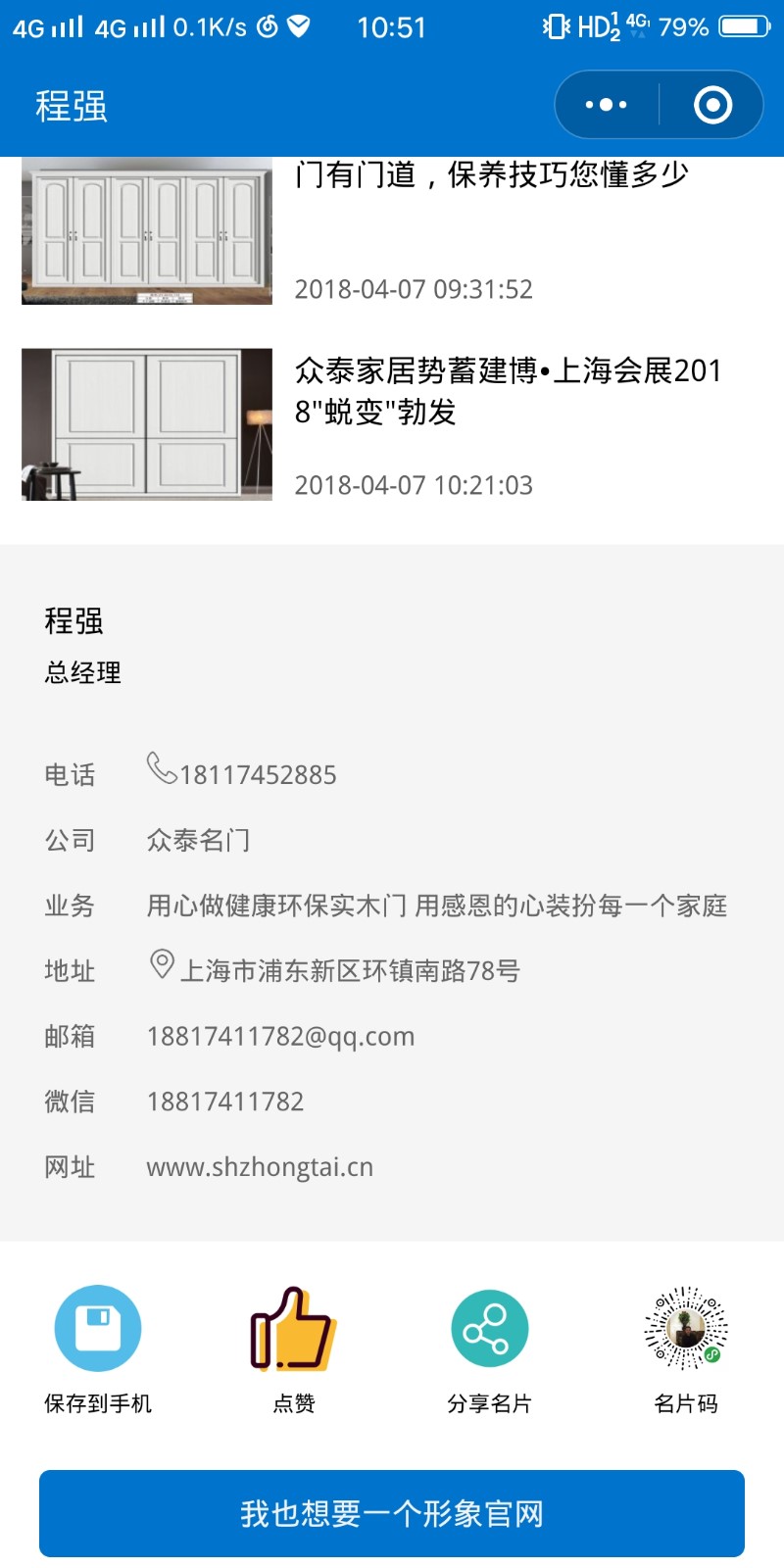Open article about door maintenance tips
The height and width of the screenshot is (1568, 784).
point(490,176)
